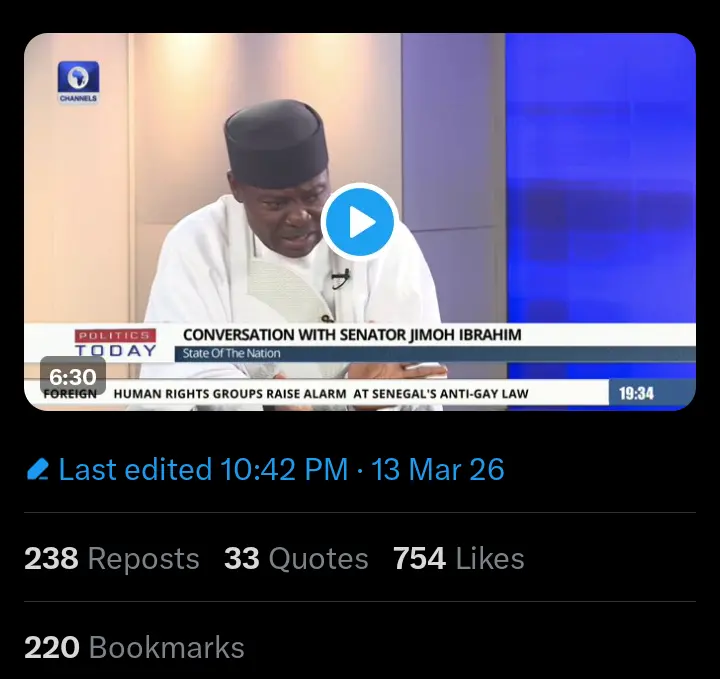
Task: View the 33 Quotes list
Action: pyautogui.click(x=296, y=559)
